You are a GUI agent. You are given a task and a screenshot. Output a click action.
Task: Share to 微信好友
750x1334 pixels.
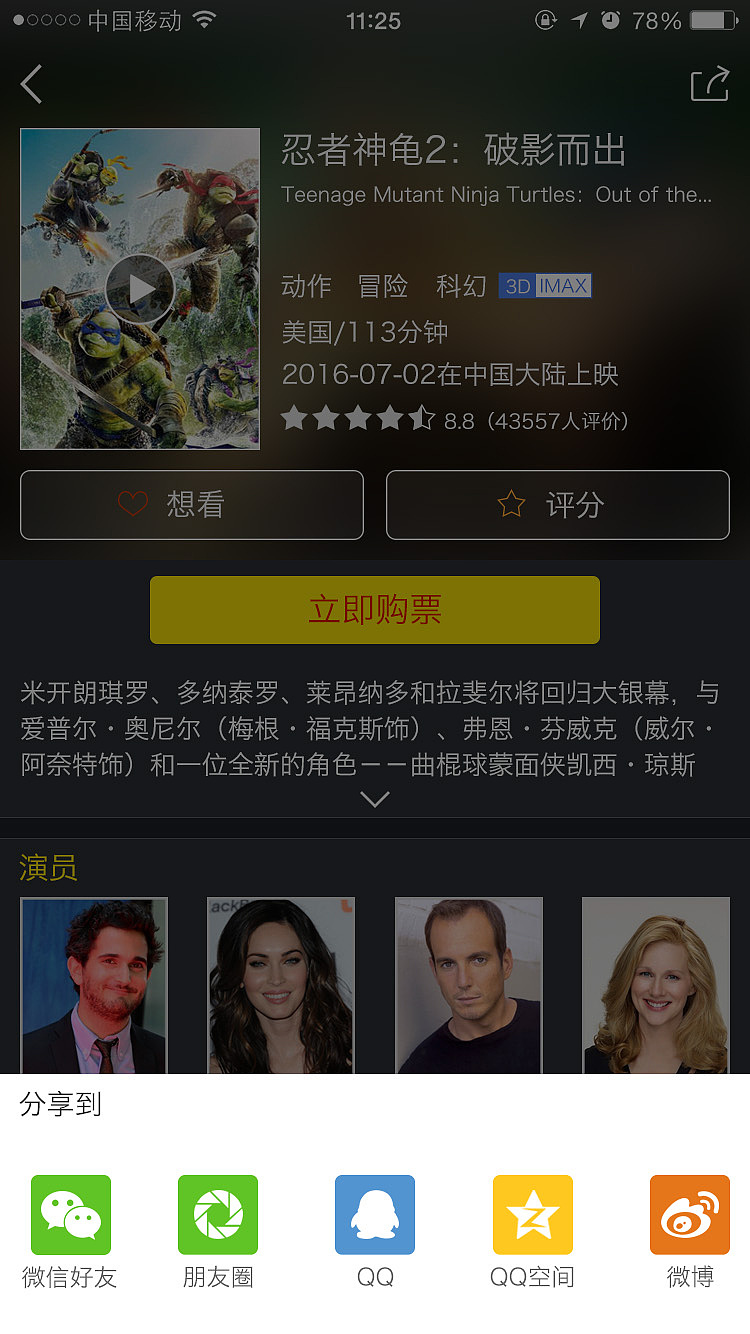(70, 1215)
